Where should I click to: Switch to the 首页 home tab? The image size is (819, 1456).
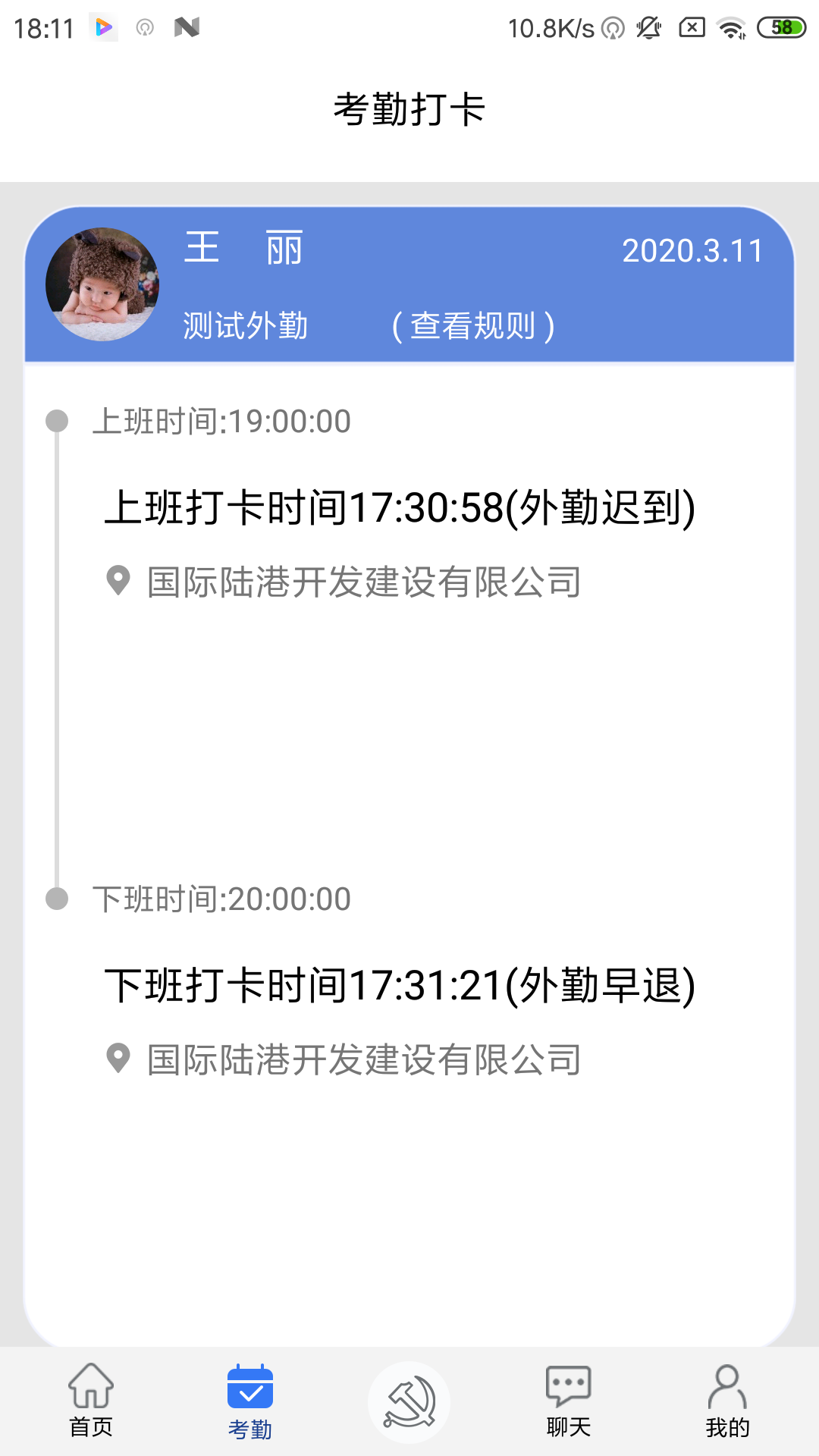91,1401
